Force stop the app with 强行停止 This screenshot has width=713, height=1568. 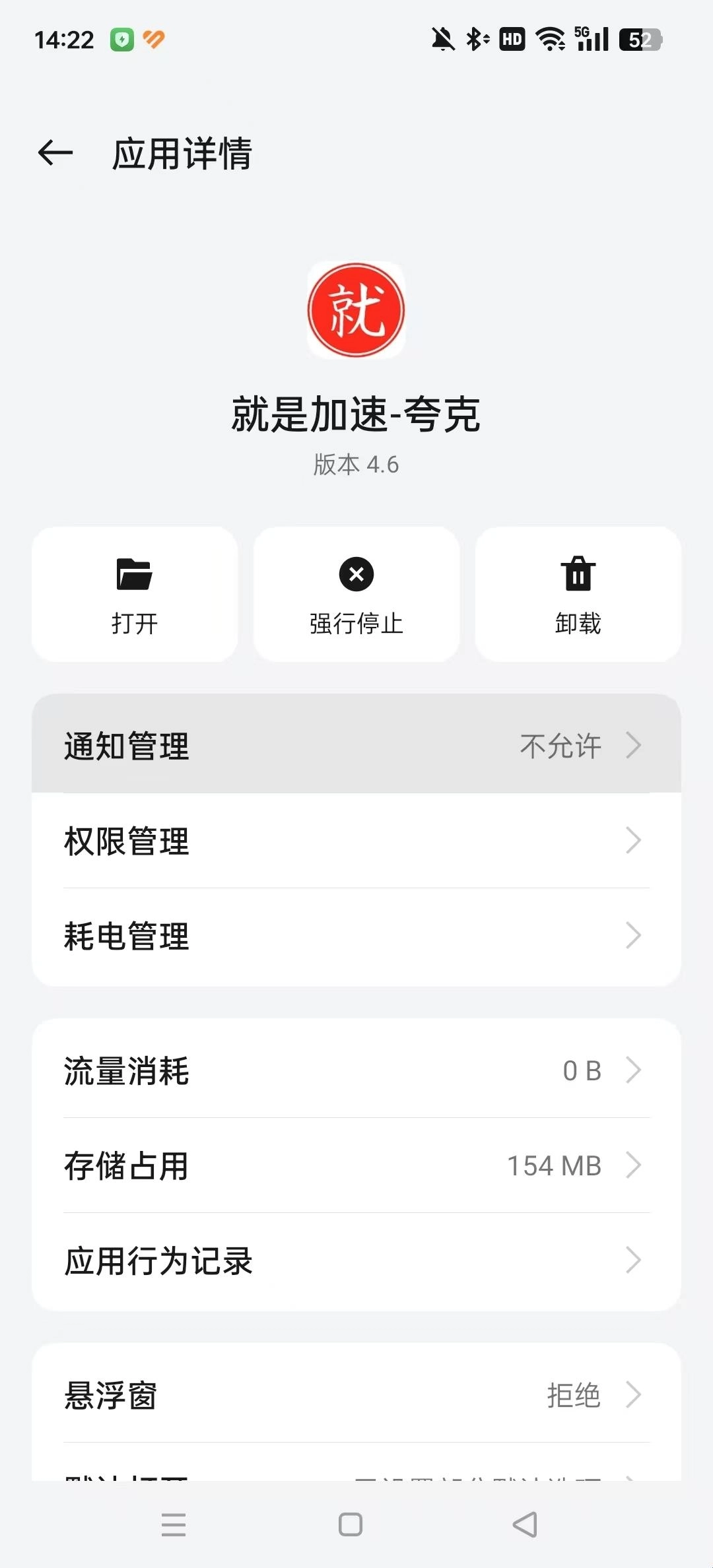coord(356,594)
